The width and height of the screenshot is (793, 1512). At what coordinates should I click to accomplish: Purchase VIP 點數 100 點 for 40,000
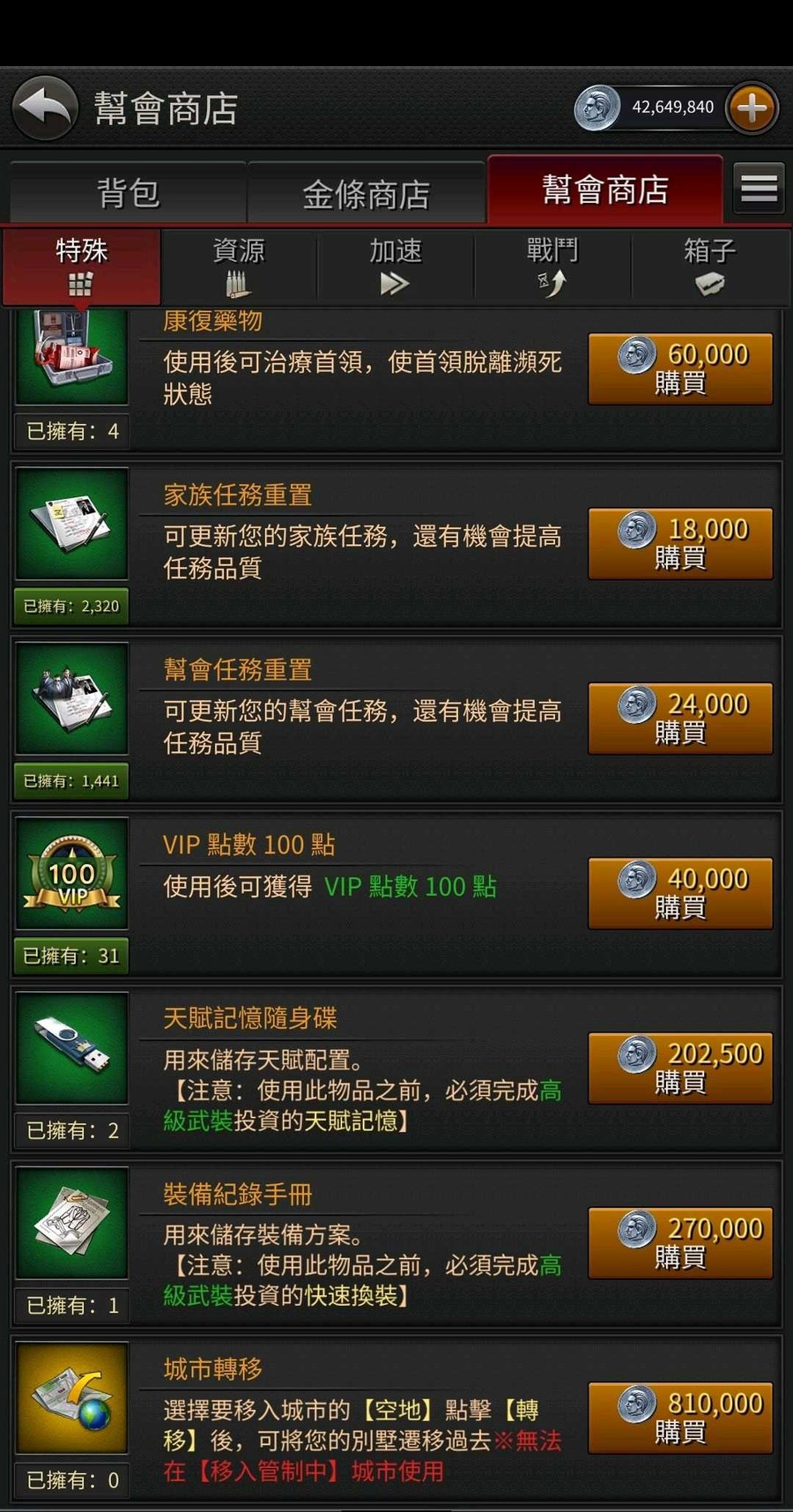tap(680, 892)
